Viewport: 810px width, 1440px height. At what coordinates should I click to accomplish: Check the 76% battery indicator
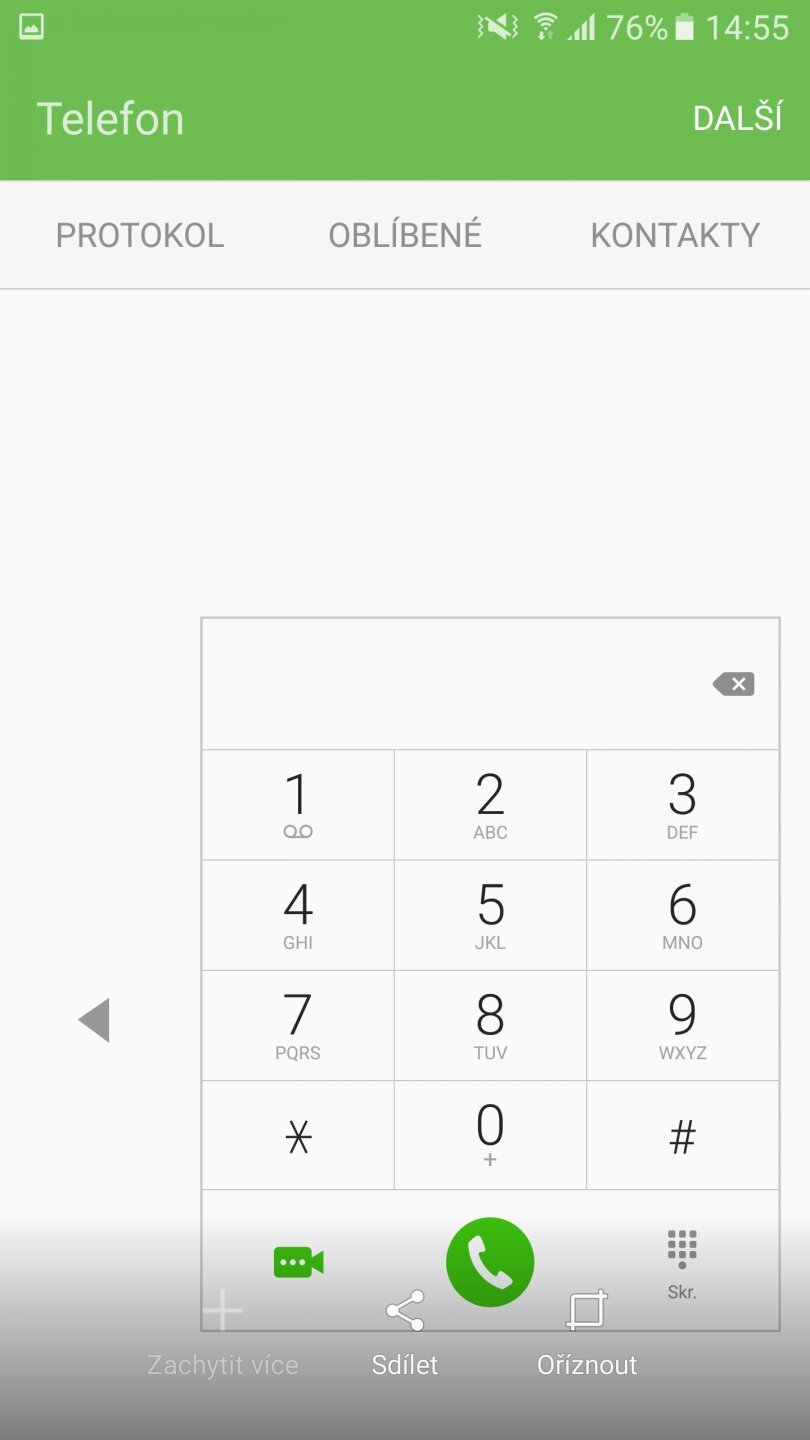pyautogui.click(x=635, y=27)
